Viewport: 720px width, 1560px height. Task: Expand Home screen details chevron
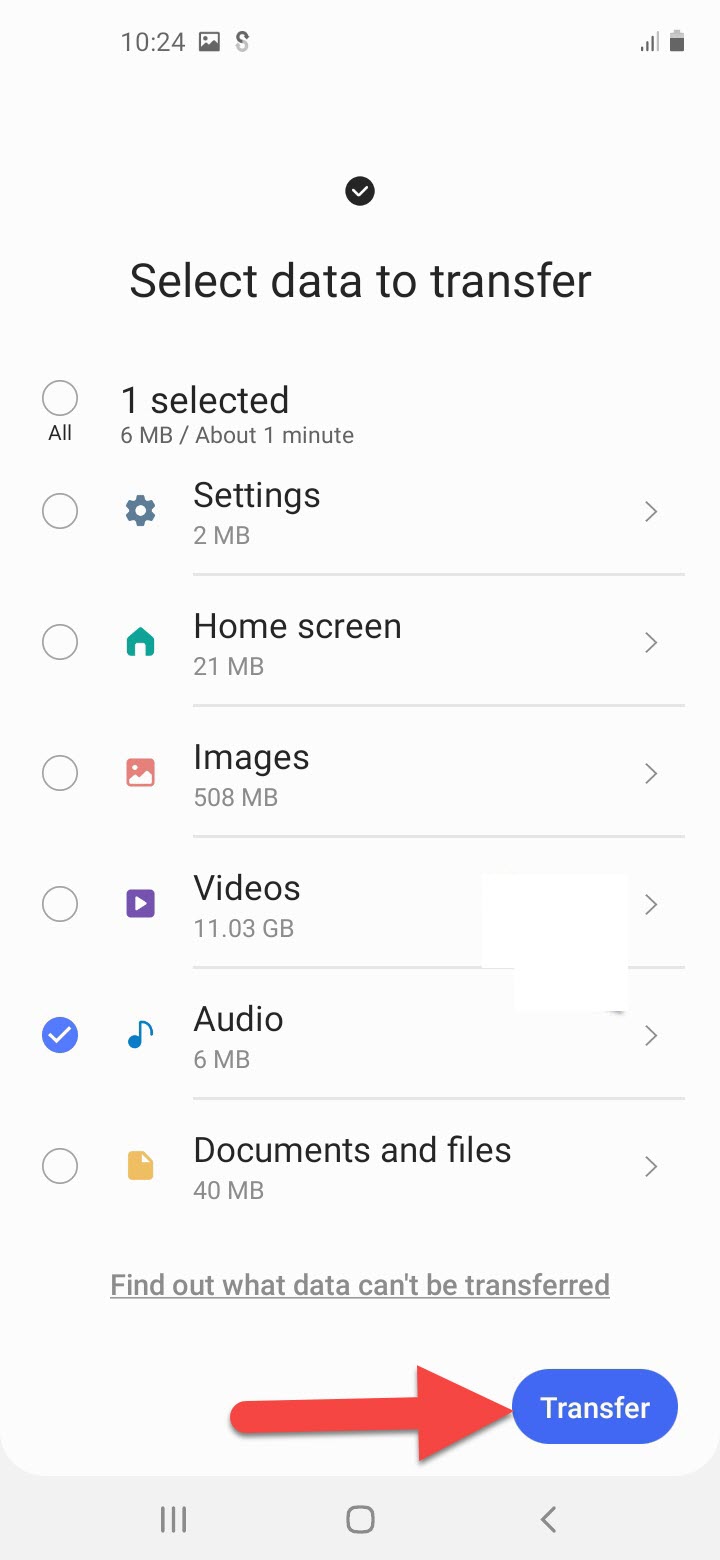(651, 642)
